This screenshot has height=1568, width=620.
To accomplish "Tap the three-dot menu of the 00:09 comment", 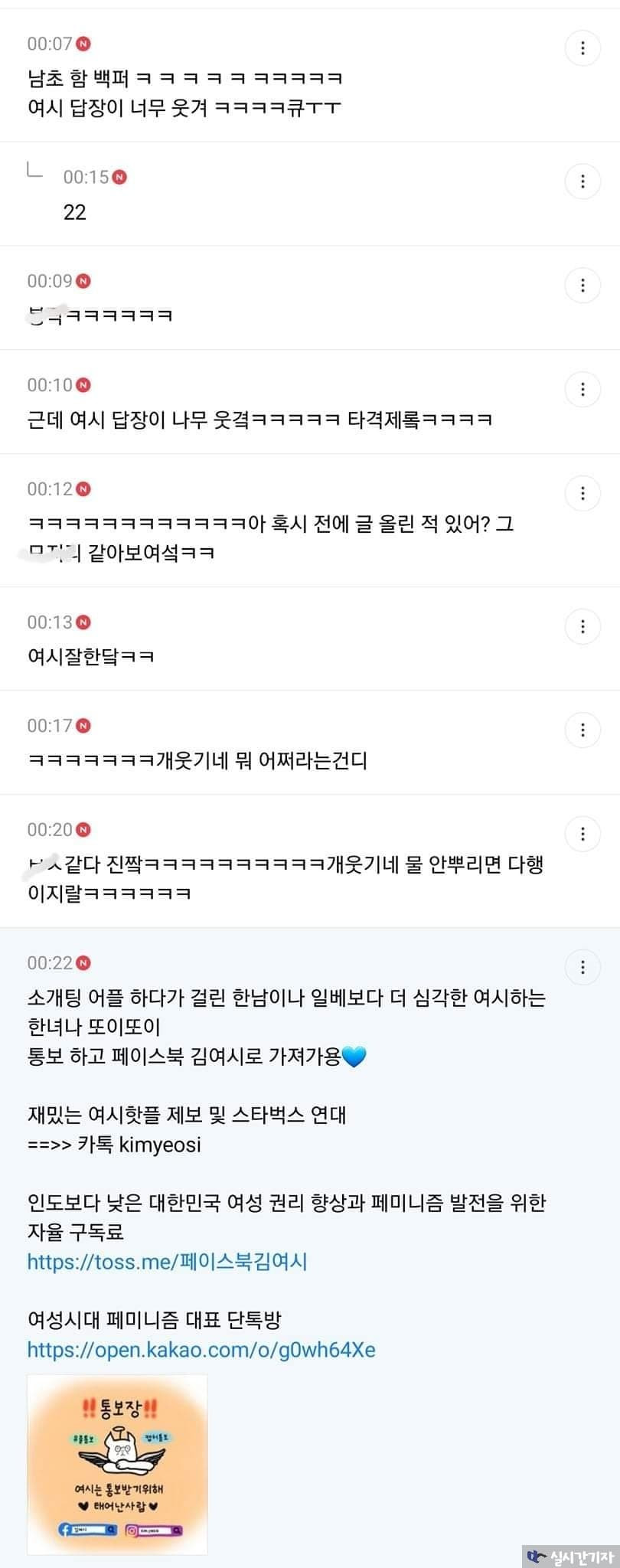I will click(582, 286).
